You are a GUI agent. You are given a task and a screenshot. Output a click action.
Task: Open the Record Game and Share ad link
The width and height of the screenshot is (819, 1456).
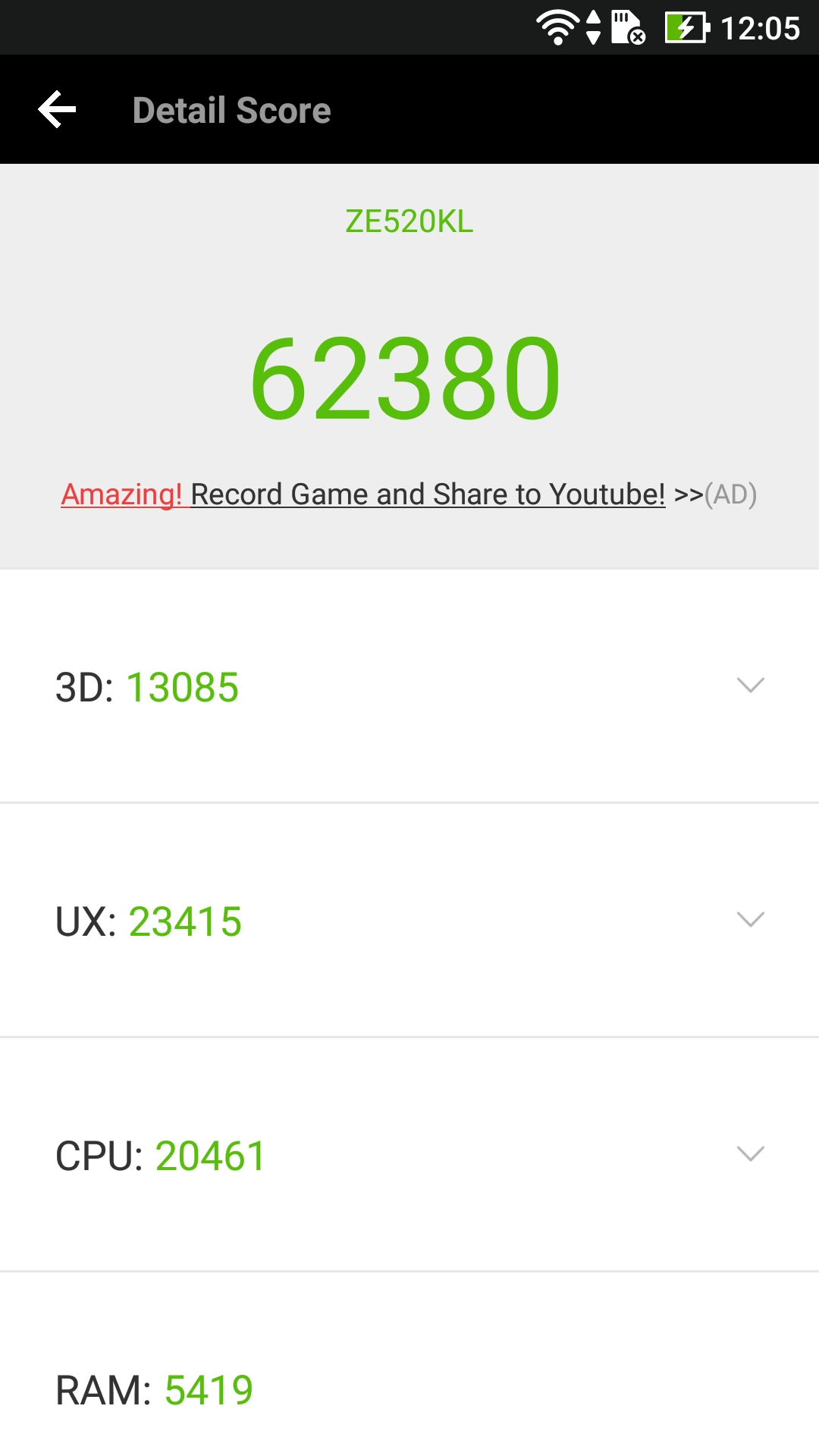click(x=409, y=494)
